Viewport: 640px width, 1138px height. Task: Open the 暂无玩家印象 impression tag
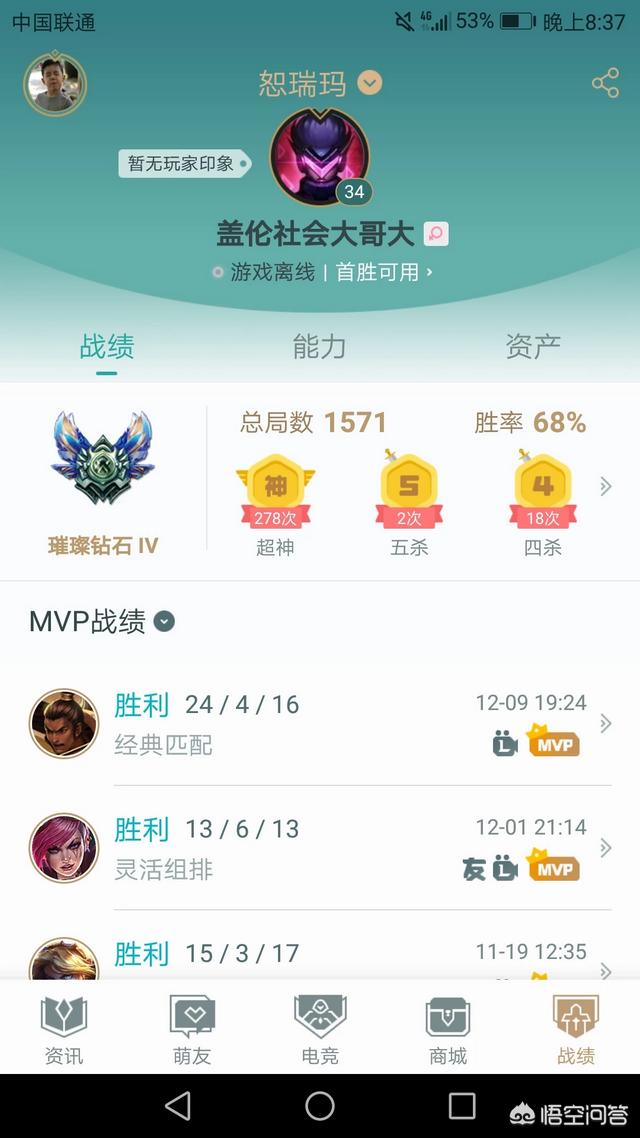[181, 163]
